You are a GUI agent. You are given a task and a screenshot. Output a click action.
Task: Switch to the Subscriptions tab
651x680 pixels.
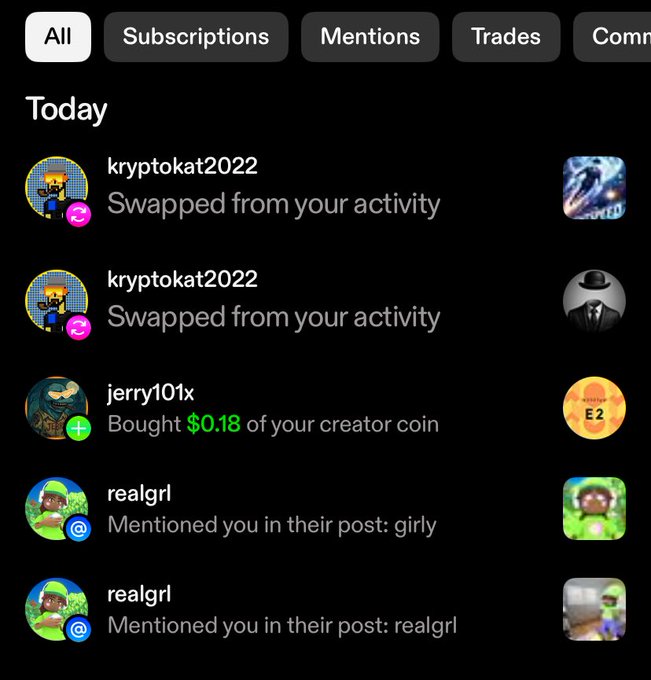(x=196, y=37)
